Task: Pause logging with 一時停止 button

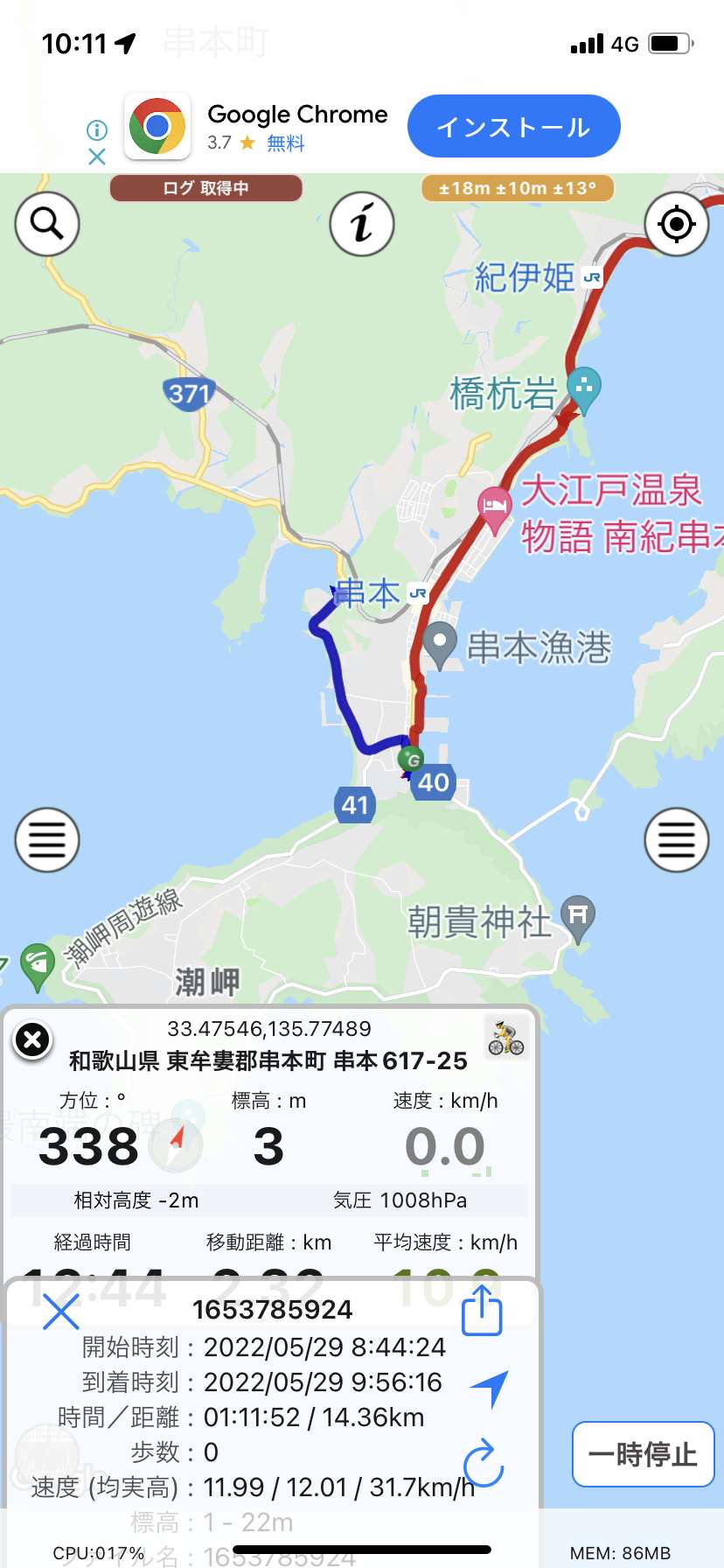Action: (644, 1454)
